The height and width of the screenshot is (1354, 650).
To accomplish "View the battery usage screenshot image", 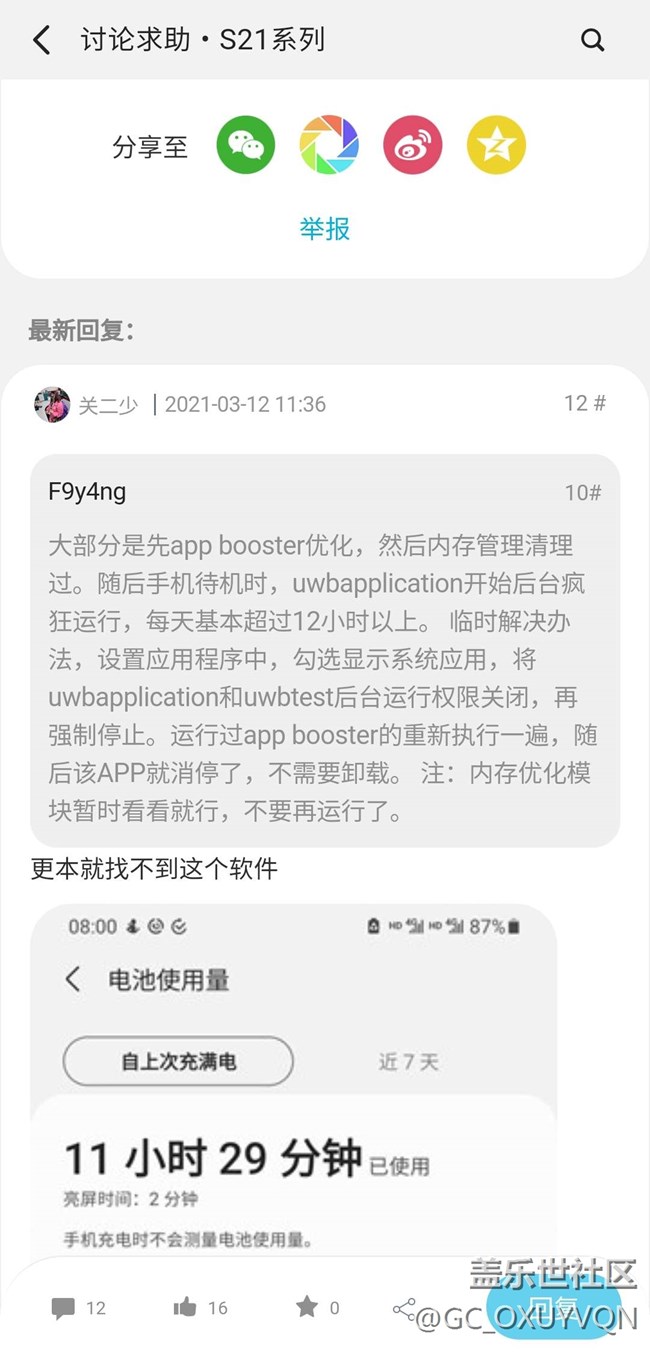I will pos(293,1080).
